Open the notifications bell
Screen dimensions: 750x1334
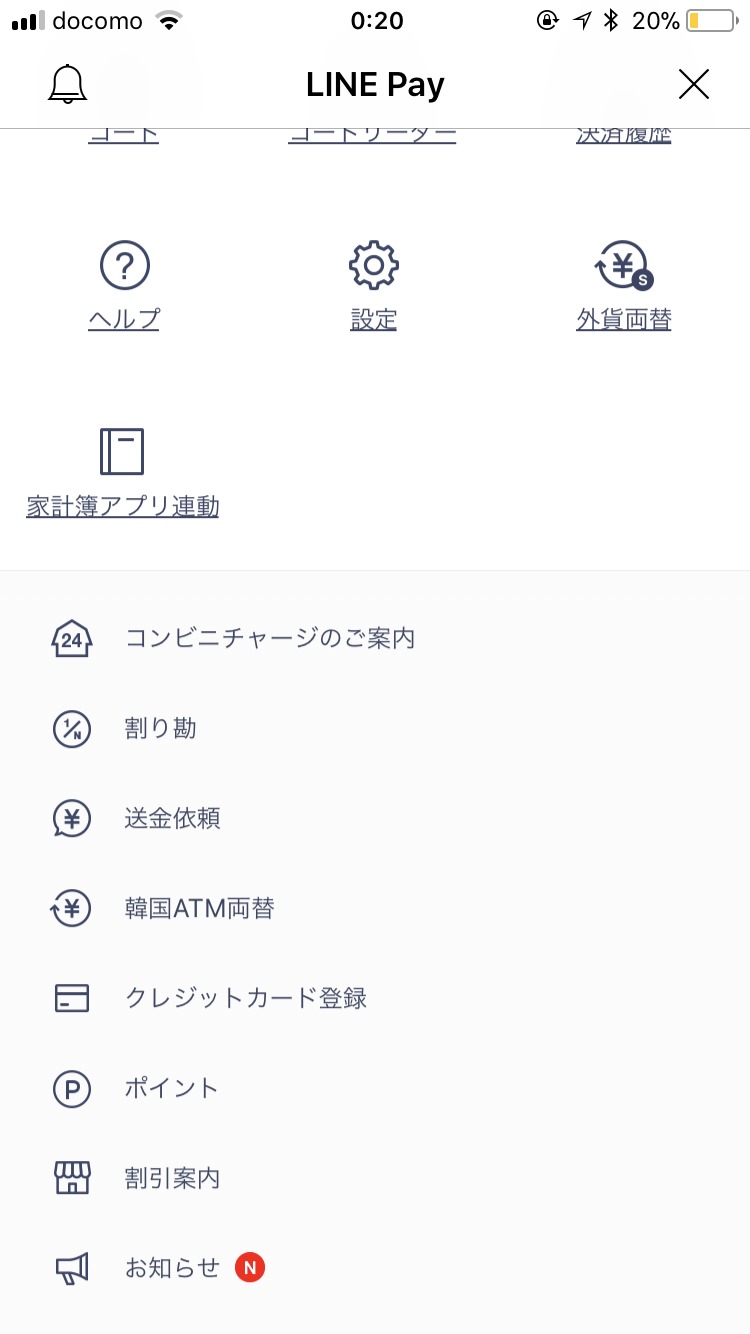tap(68, 84)
